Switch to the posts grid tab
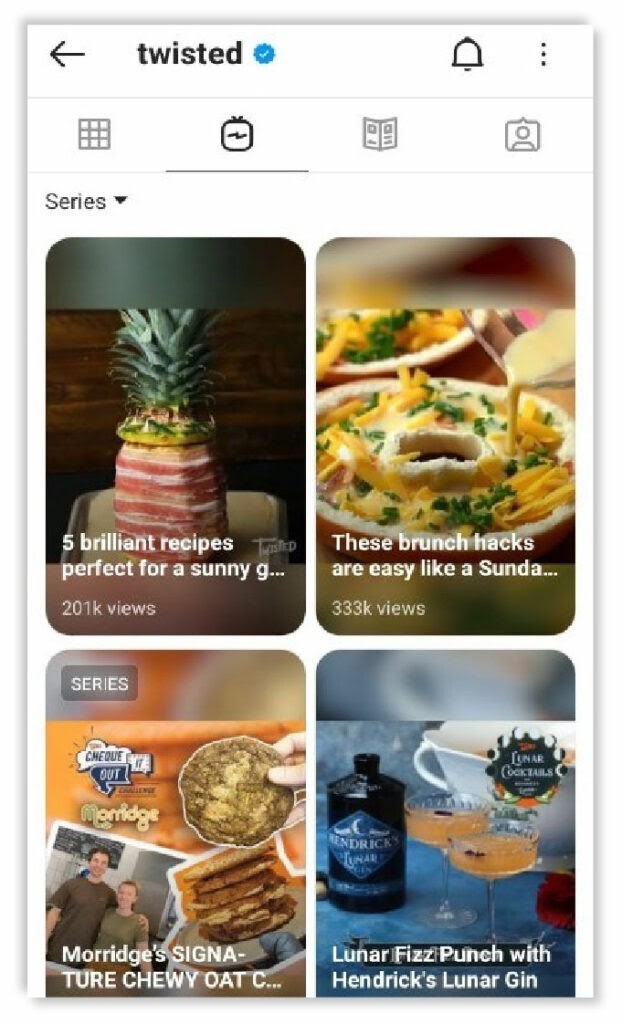 tap(95, 134)
